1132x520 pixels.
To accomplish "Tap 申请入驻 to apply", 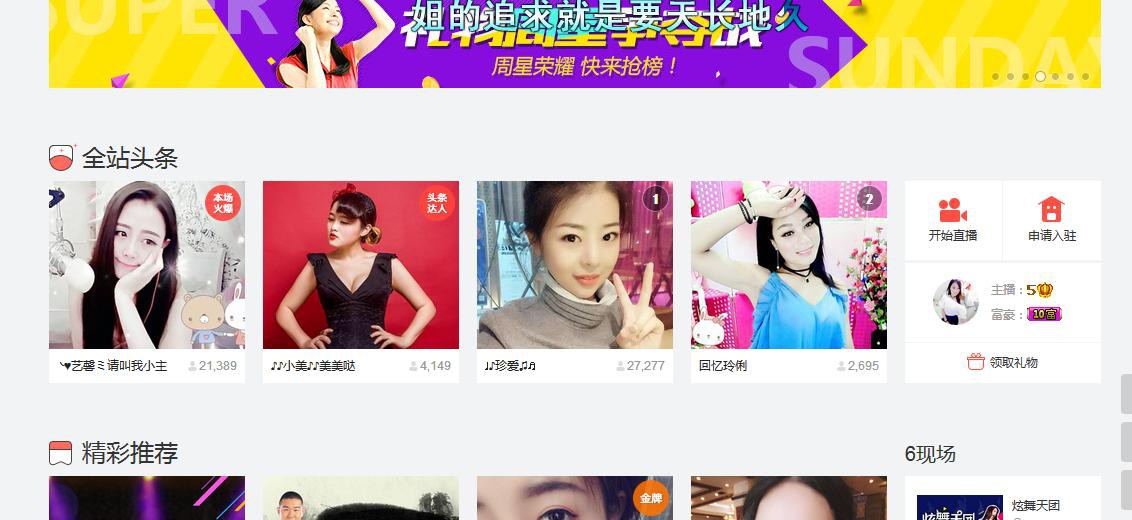I will pos(1051,220).
